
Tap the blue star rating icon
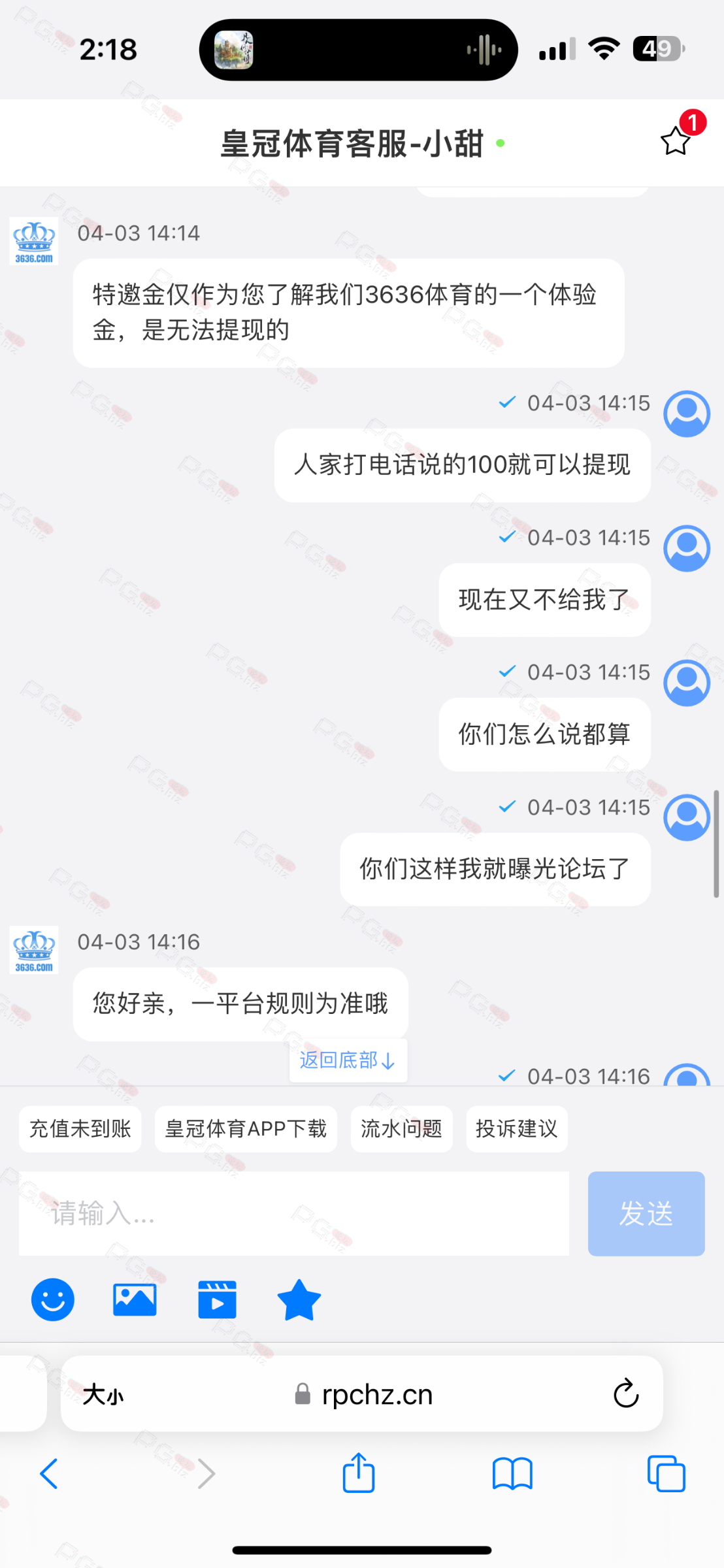pyautogui.click(x=299, y=1299)
